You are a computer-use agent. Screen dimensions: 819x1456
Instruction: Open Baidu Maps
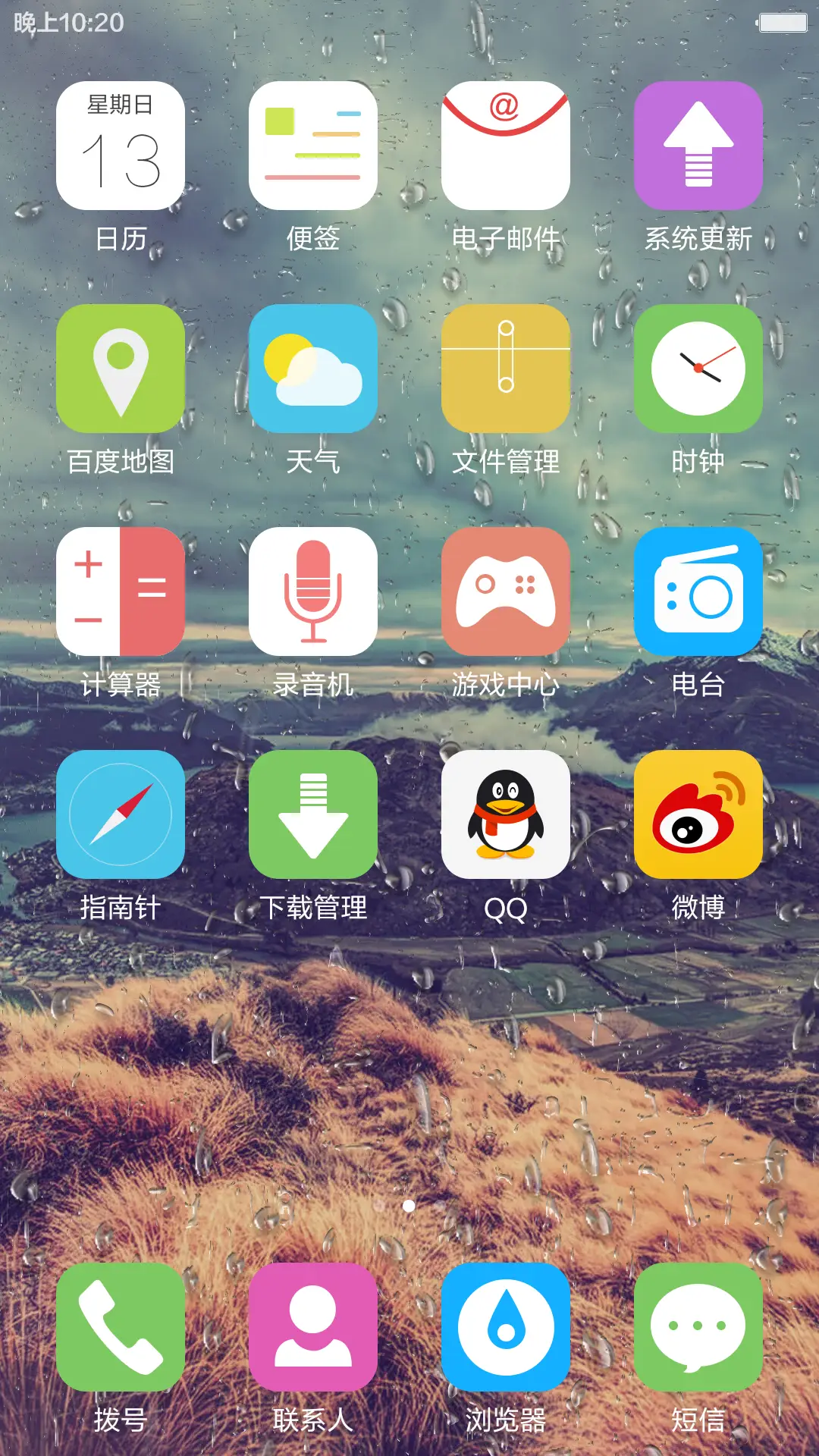tap(121, 369)
